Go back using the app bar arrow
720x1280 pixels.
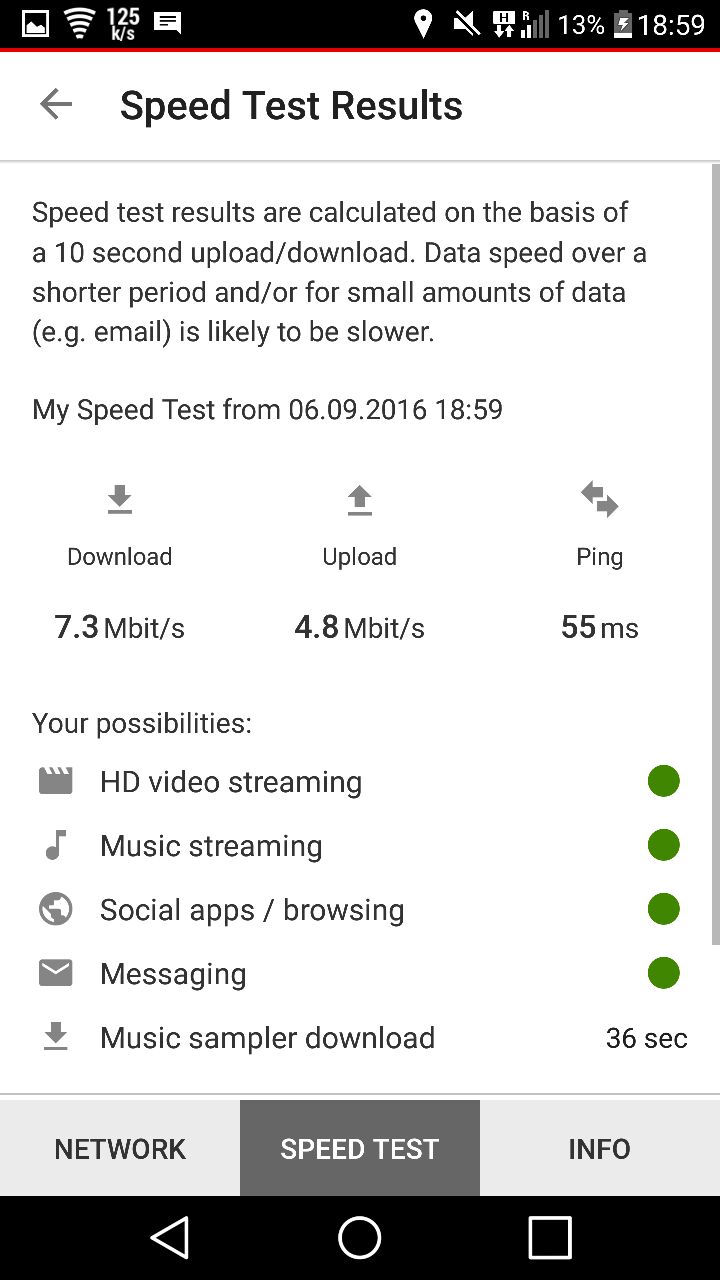(56, 104)
